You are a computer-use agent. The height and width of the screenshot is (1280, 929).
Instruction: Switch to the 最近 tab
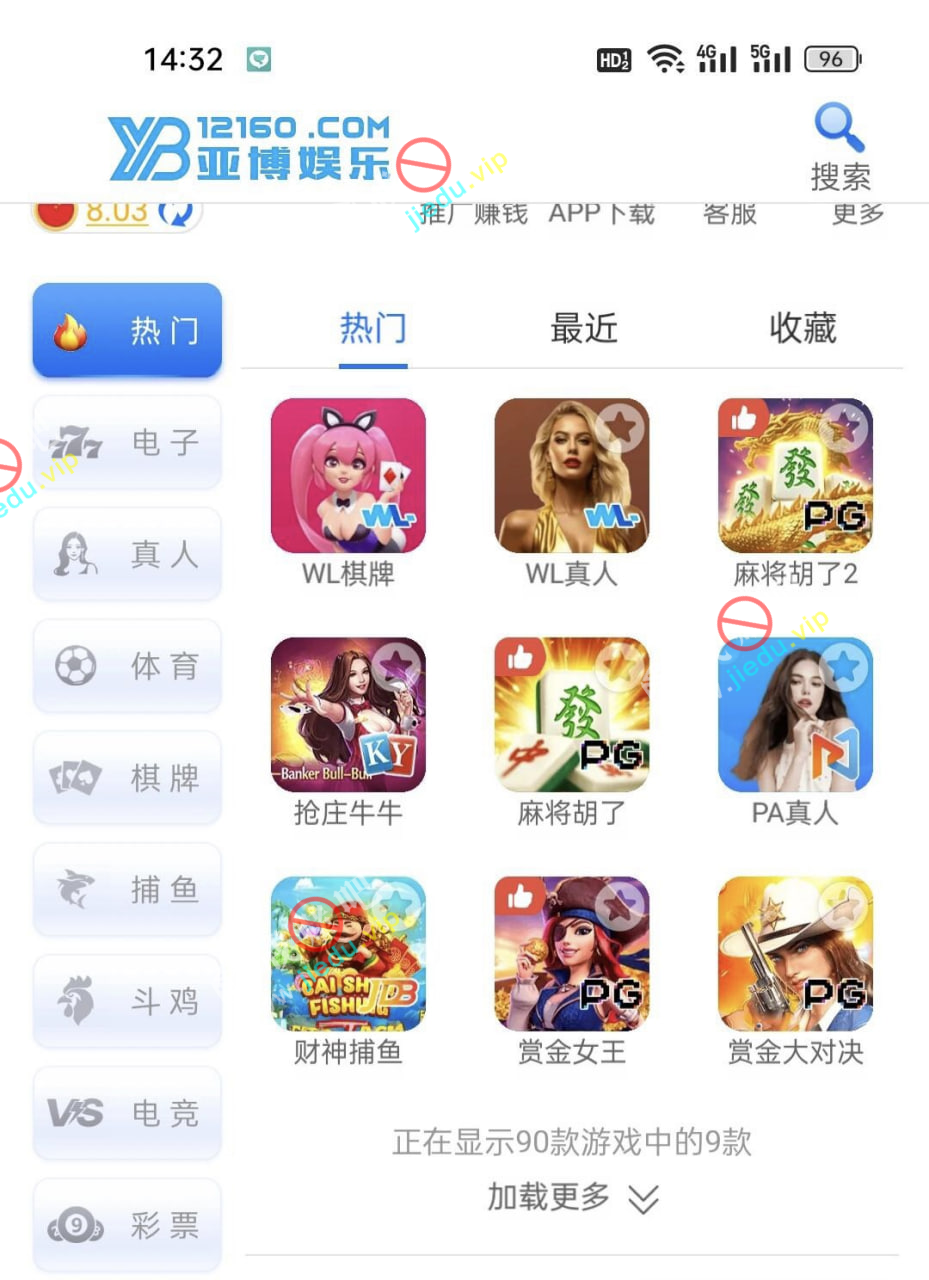pos(584,329)
